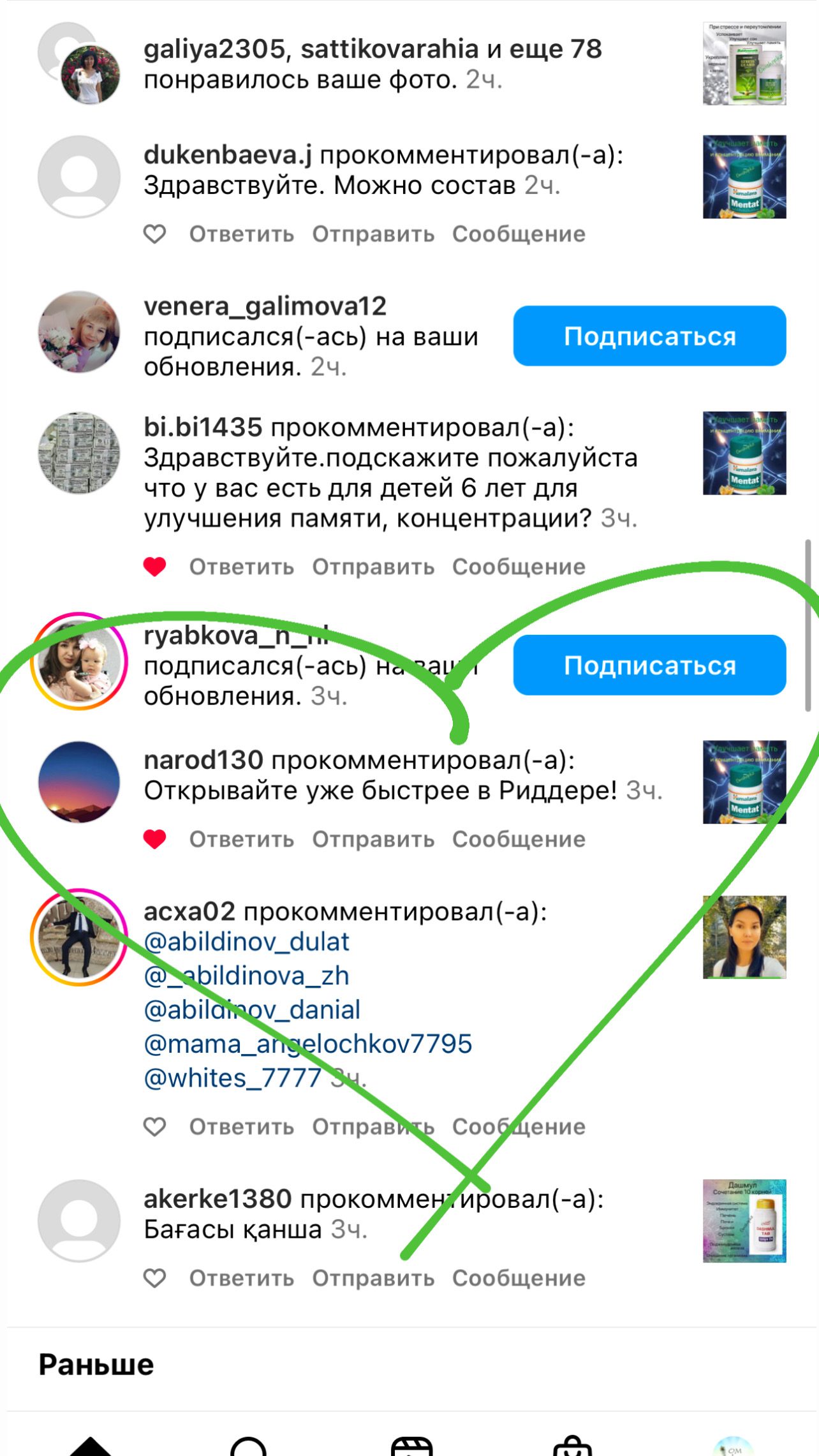Open venera_galimova12's profile picture

point(79,332)
